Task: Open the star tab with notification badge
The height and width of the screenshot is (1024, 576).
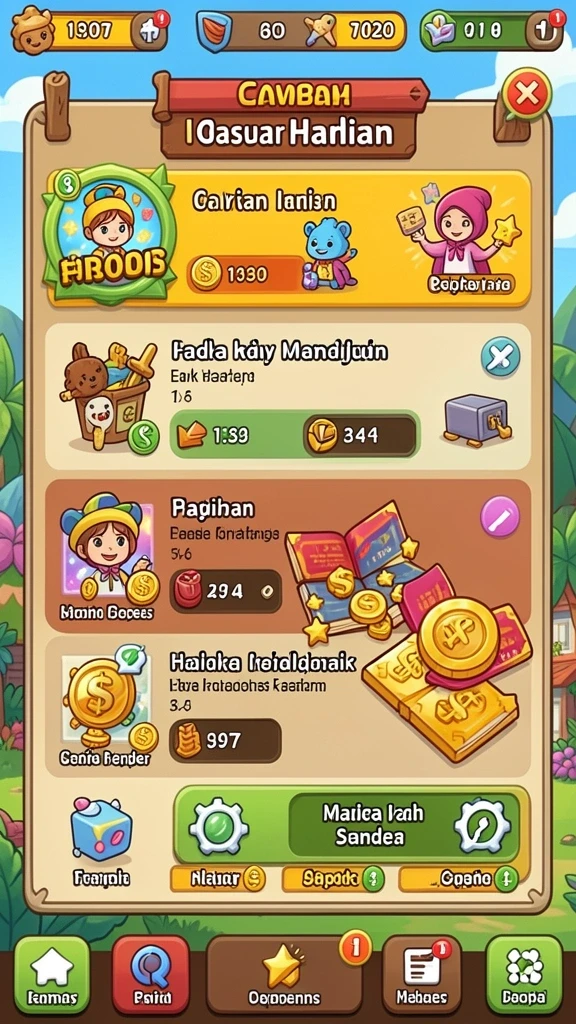Action: click(285, 974)
